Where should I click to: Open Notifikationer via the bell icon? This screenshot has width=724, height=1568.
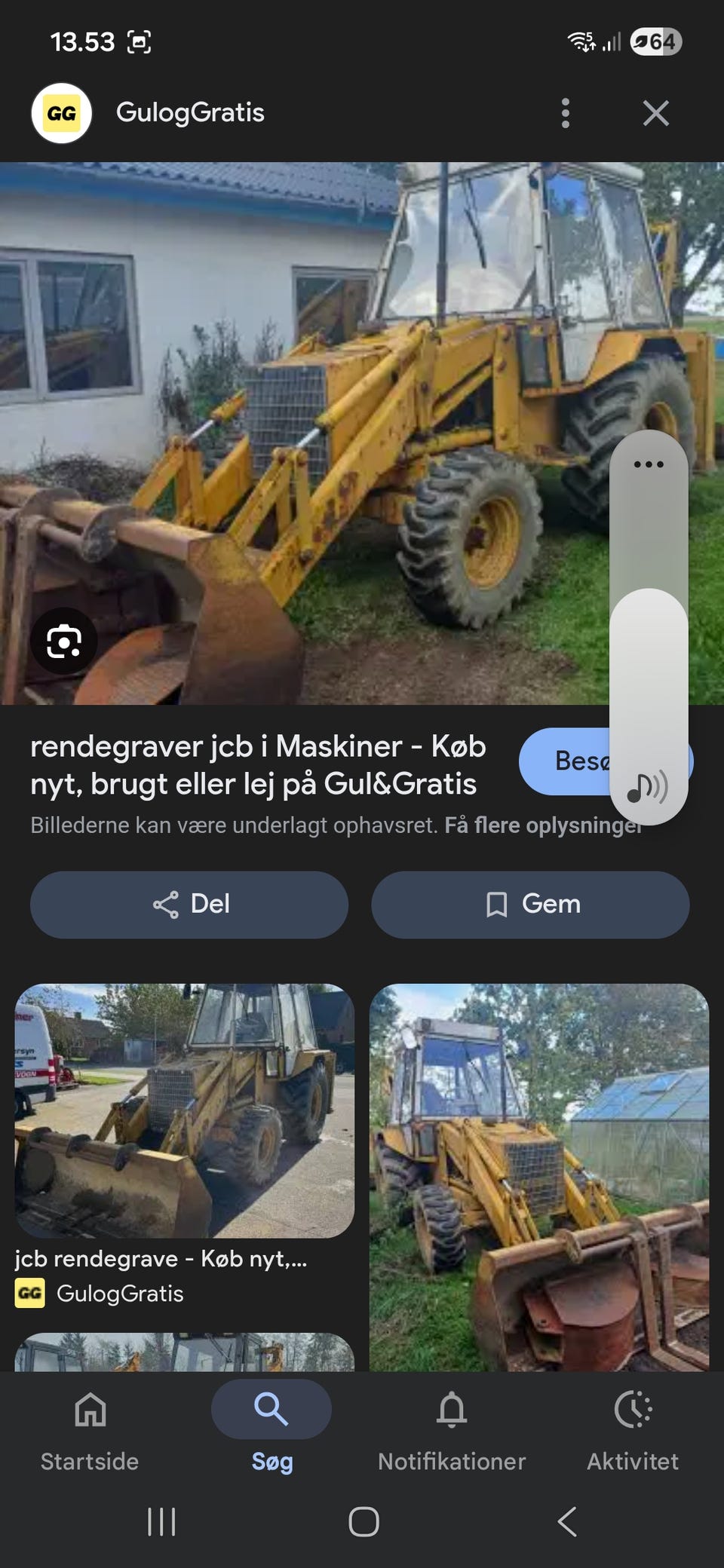click(x=451, y=1408)
